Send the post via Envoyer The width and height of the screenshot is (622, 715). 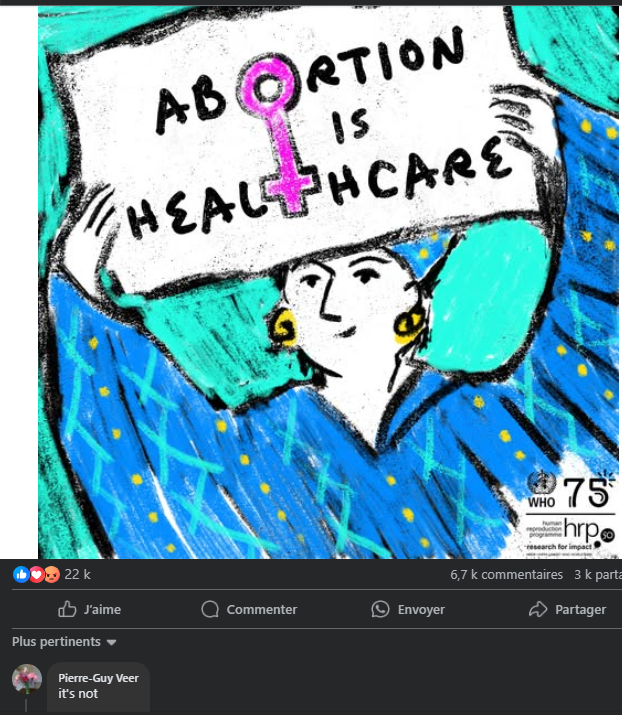[408, 609]
